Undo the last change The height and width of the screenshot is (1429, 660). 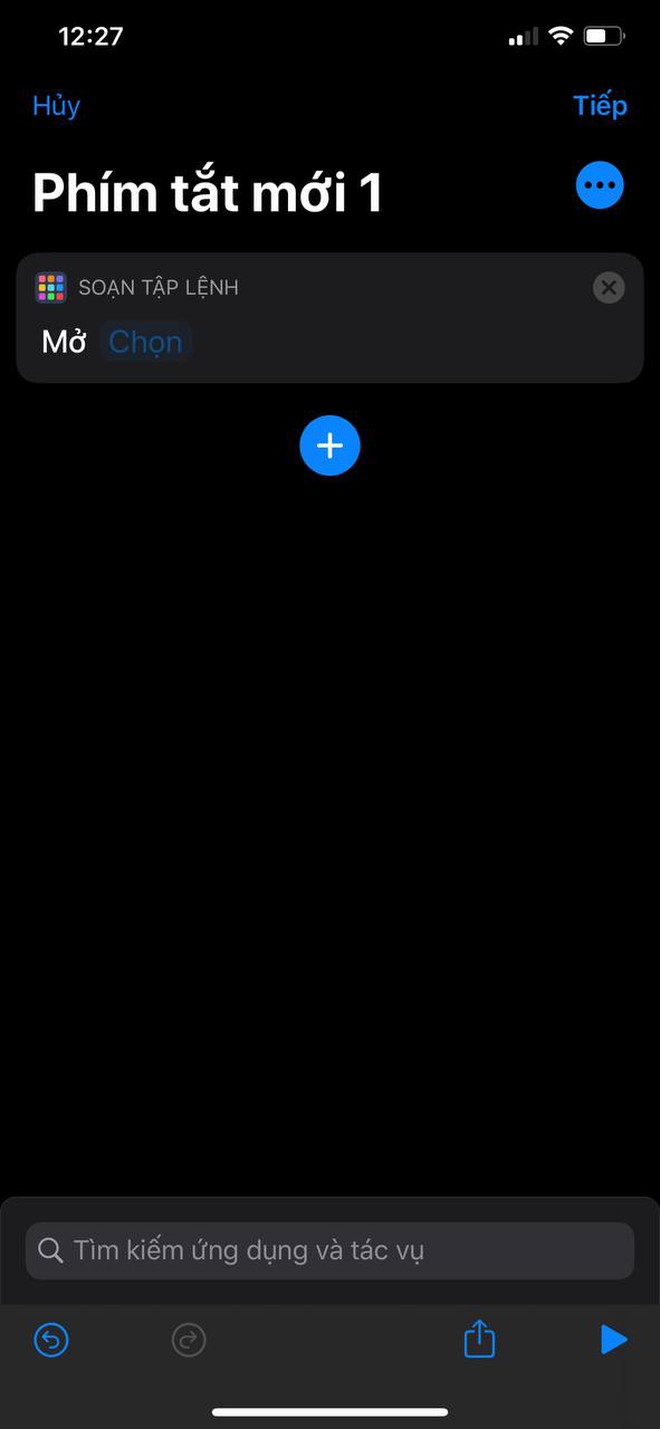tap(51, 1339)
